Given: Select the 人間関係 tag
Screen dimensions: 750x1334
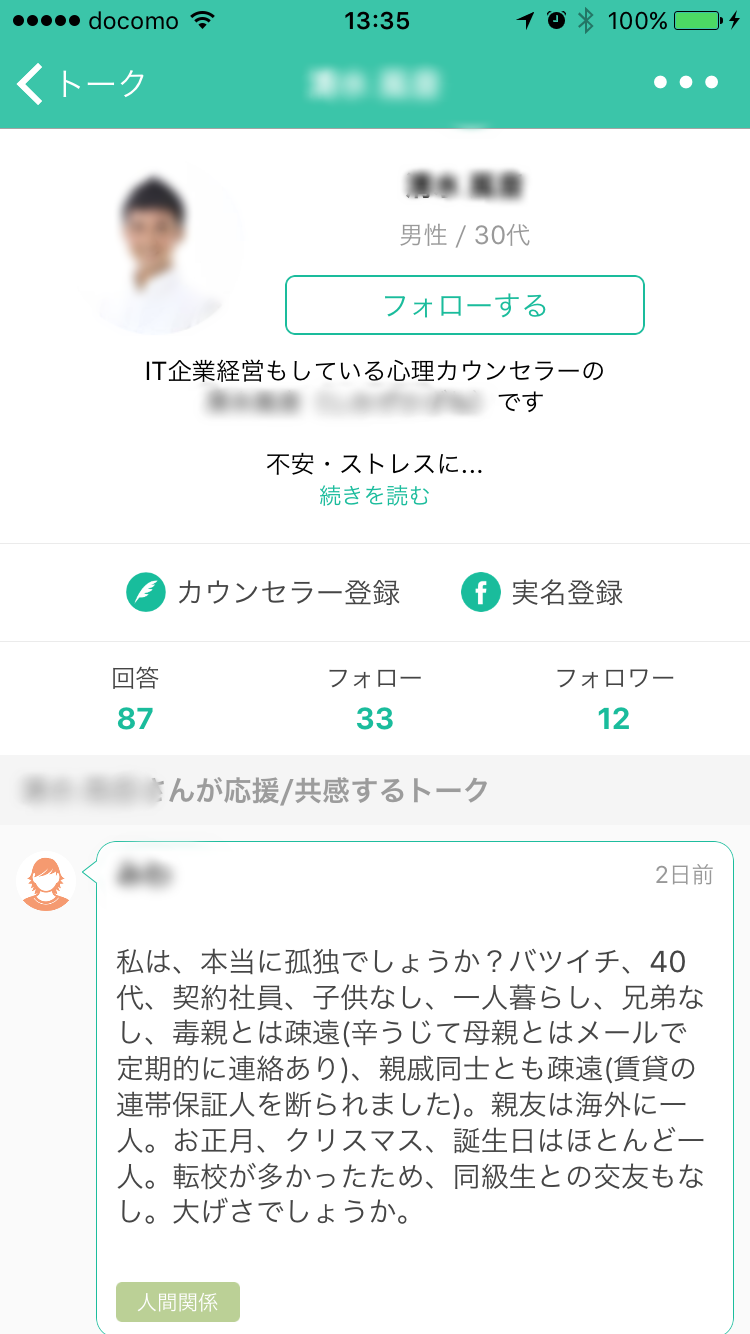Looking at the screenshot, I should coord(178,1302).
